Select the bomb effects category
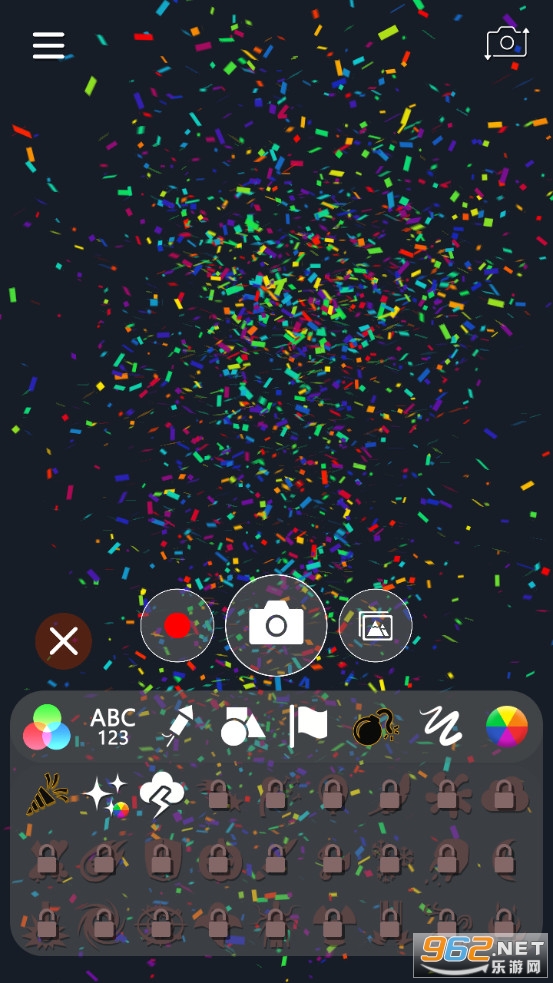This screenshot has width=553, height=983. (376, 727)
